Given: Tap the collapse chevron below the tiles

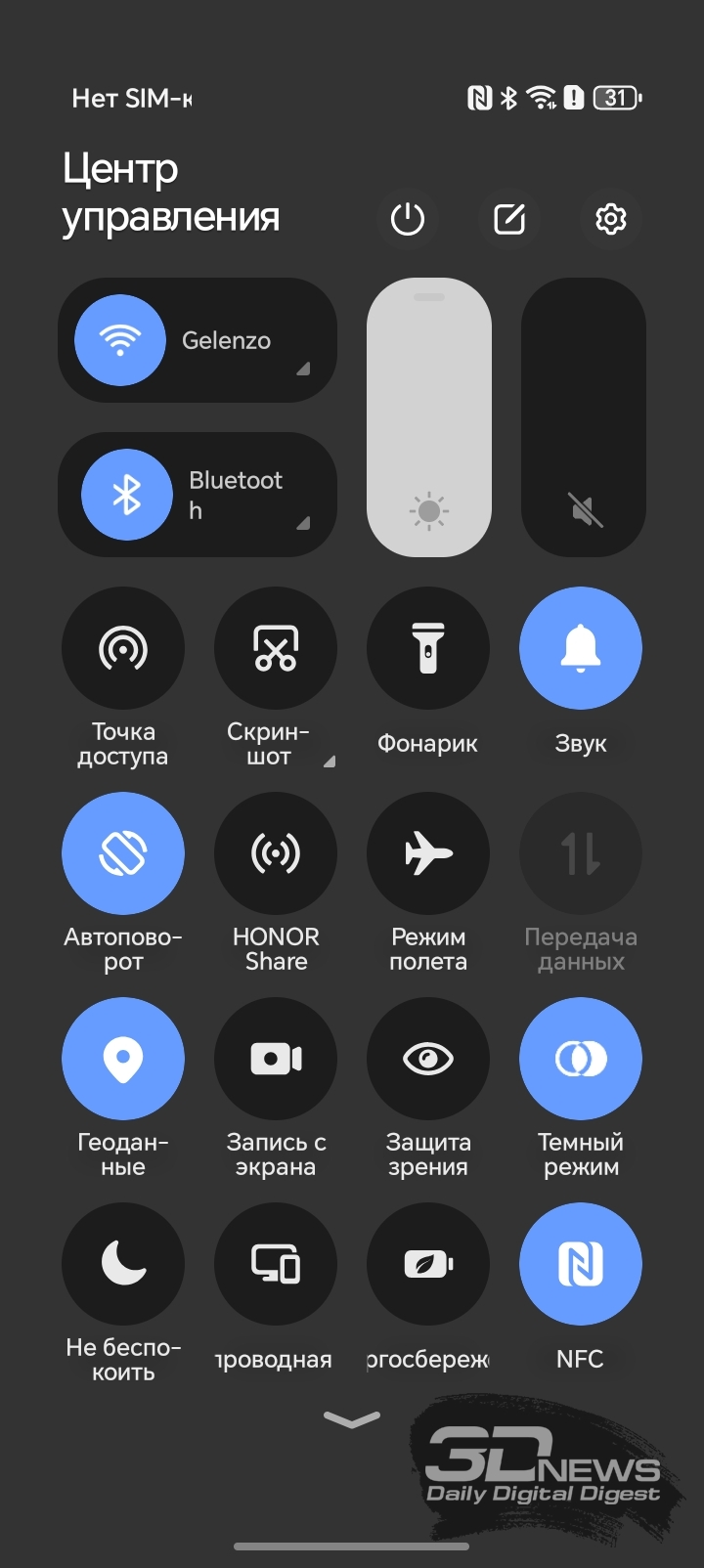Looking at the screenshot, I should tap(352, 1419).
